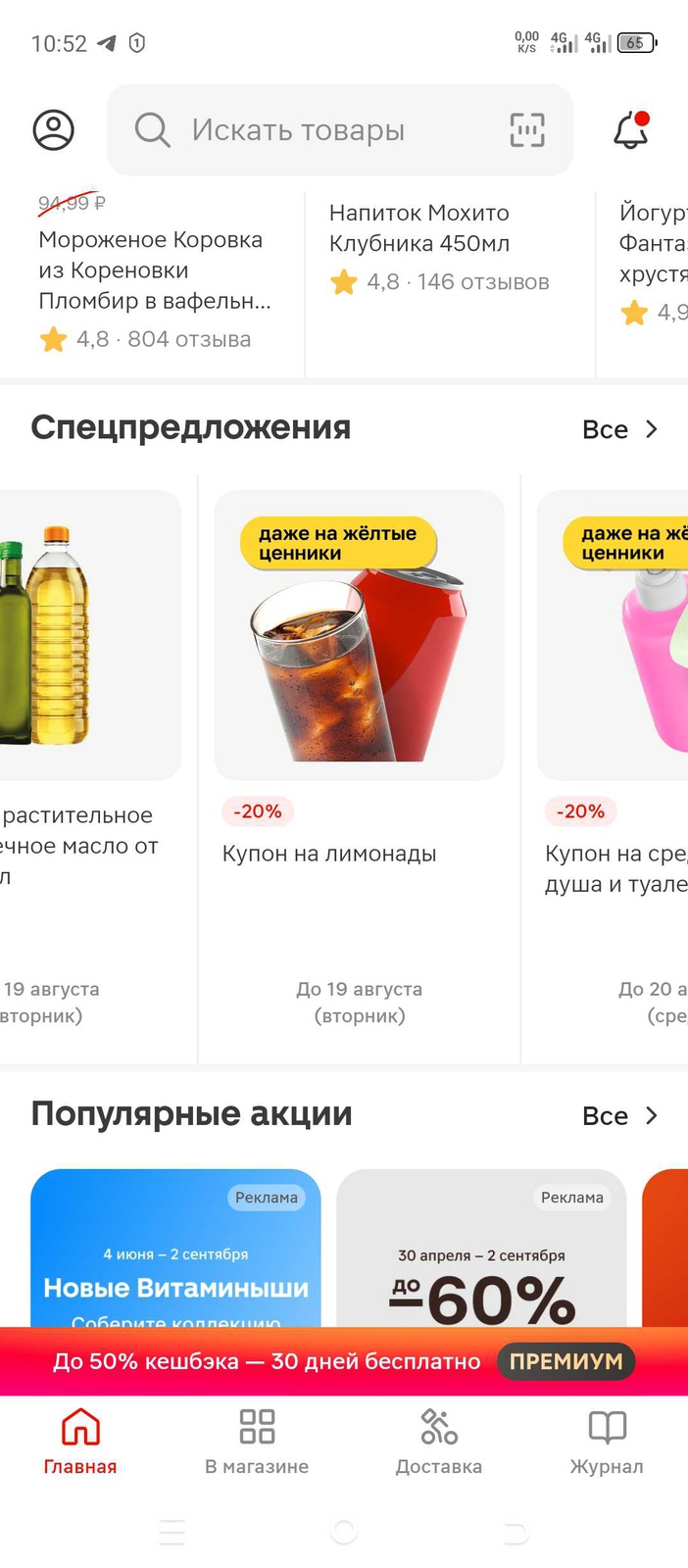Open Мороженое Коровка из Кореновки product
This screenshot has height=1568, width=688.
(150, 270)
